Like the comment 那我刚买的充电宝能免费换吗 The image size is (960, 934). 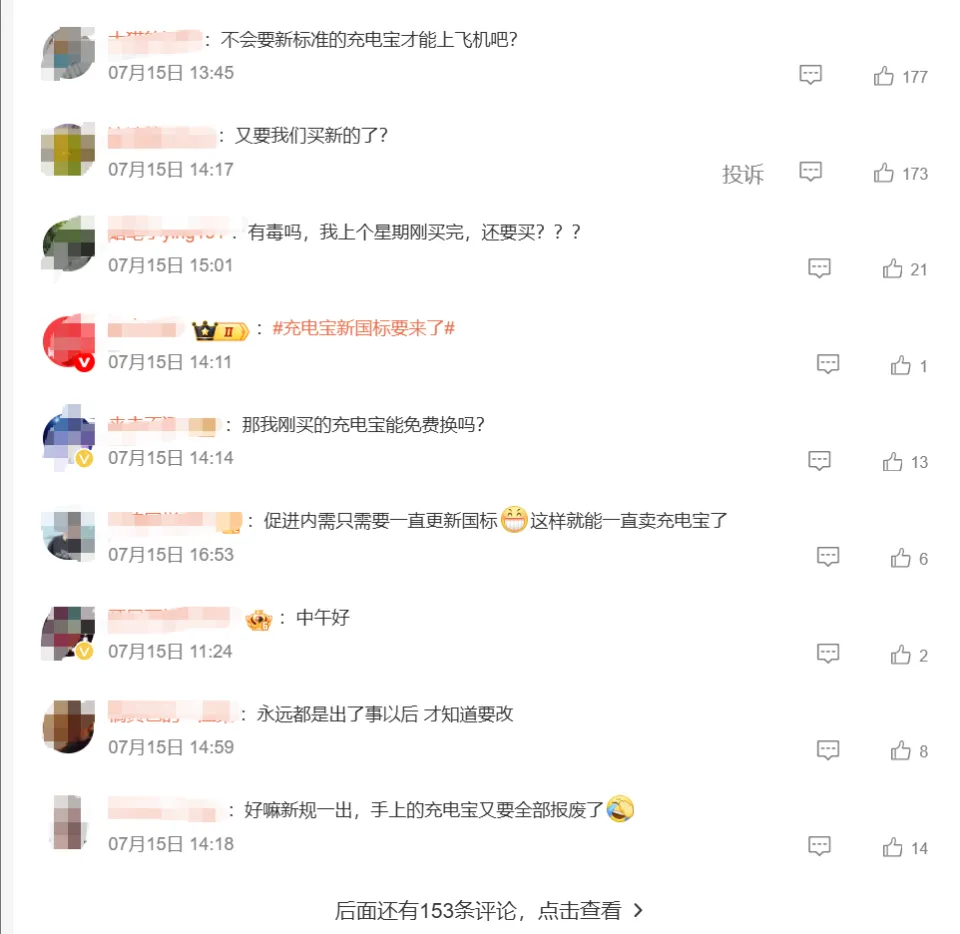pos(893,462)
